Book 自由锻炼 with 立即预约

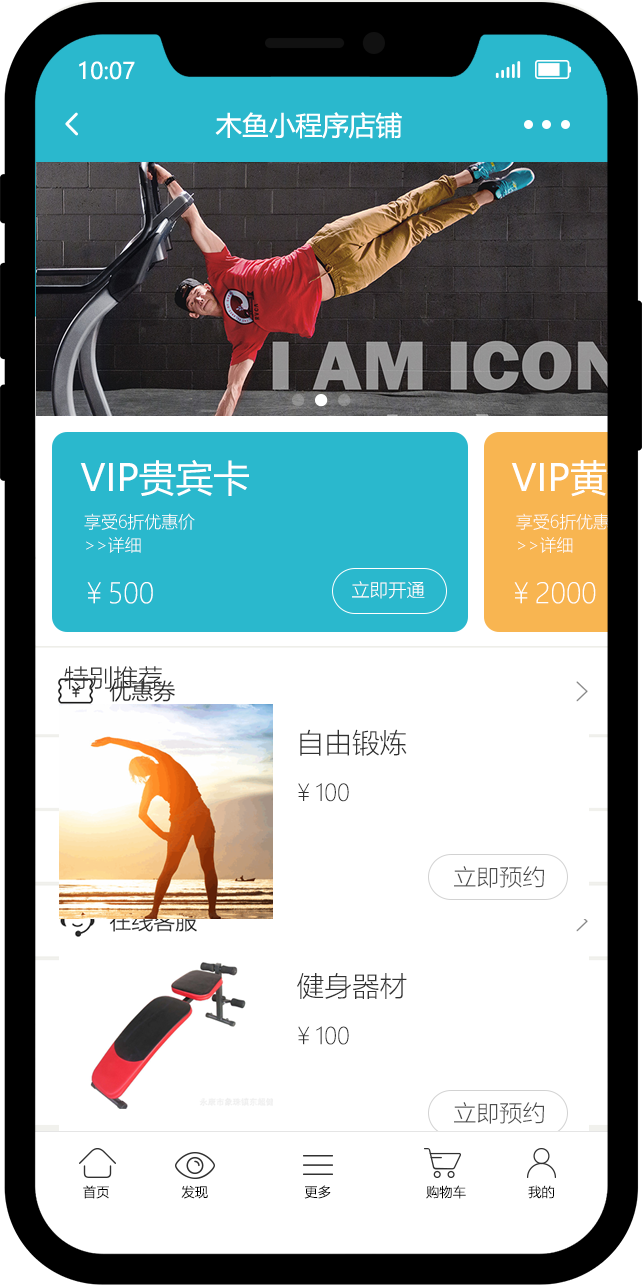pyautogui.click(x=497, y=878)
